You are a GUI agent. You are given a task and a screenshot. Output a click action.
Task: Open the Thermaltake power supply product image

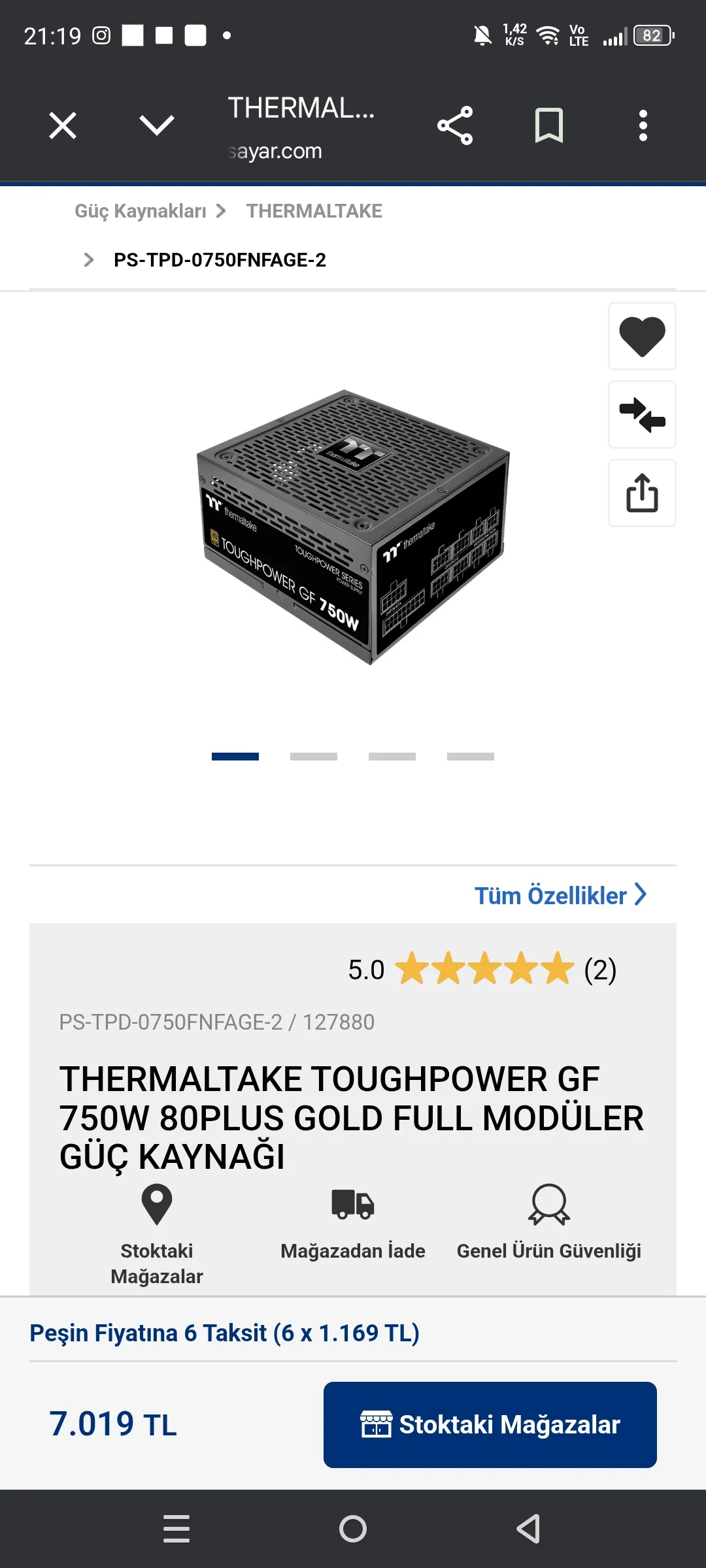[x=353, y=526]
